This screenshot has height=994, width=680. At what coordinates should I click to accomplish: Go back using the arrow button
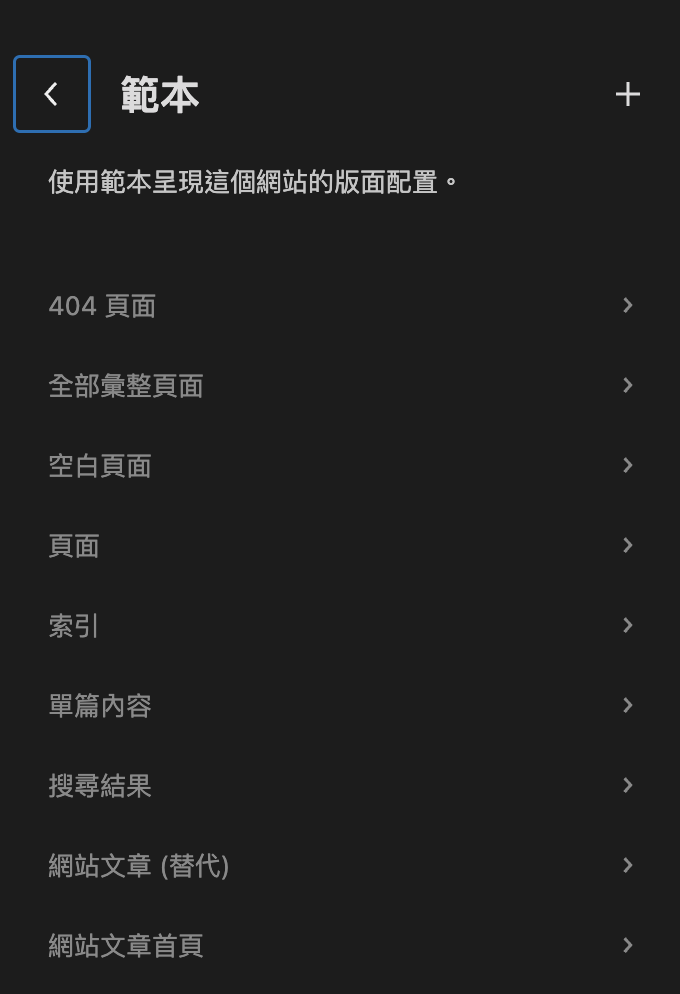click(52, 94)
